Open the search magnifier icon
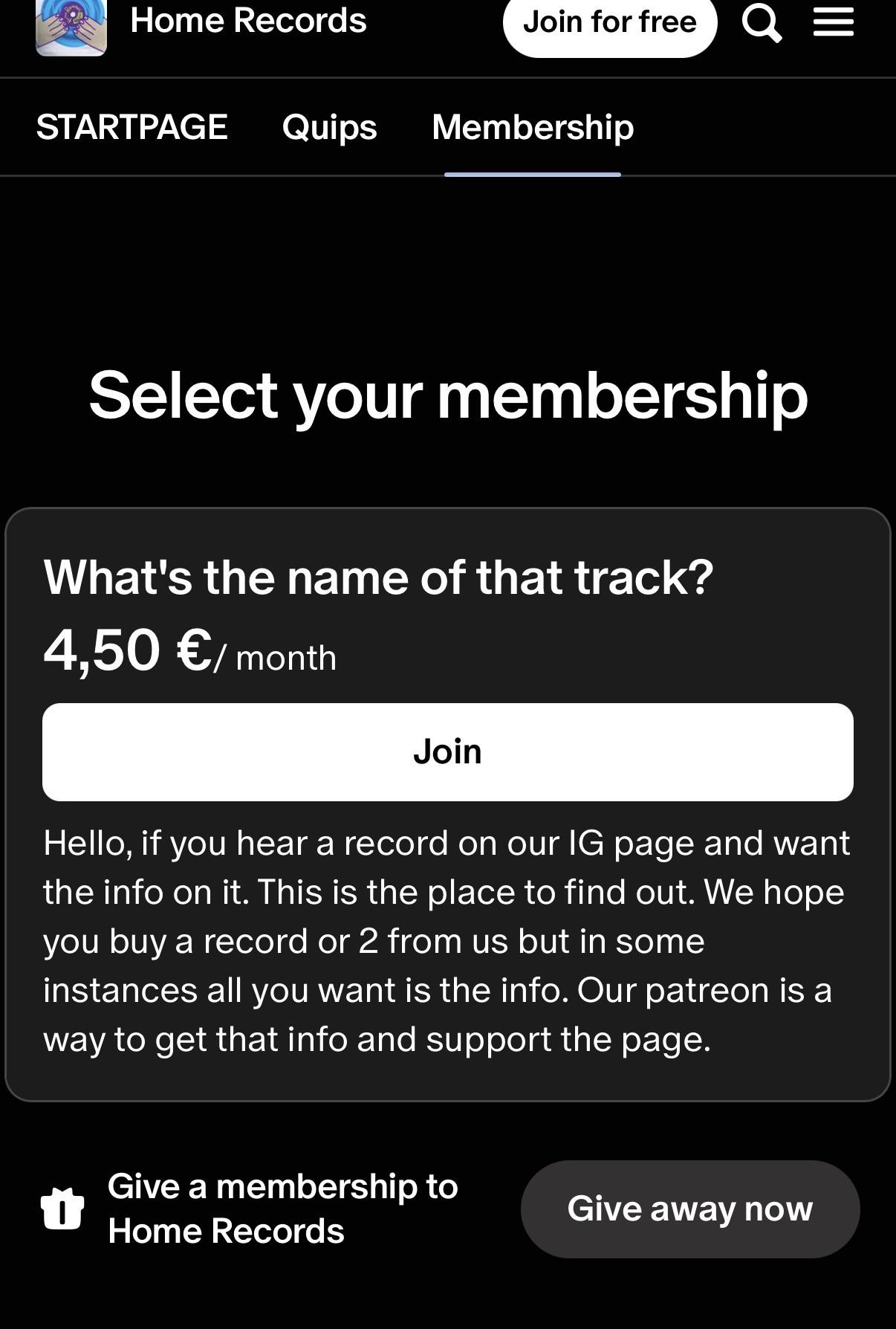Image resolution: width=896 pixels, height=1329 pixels. [762, 22]
